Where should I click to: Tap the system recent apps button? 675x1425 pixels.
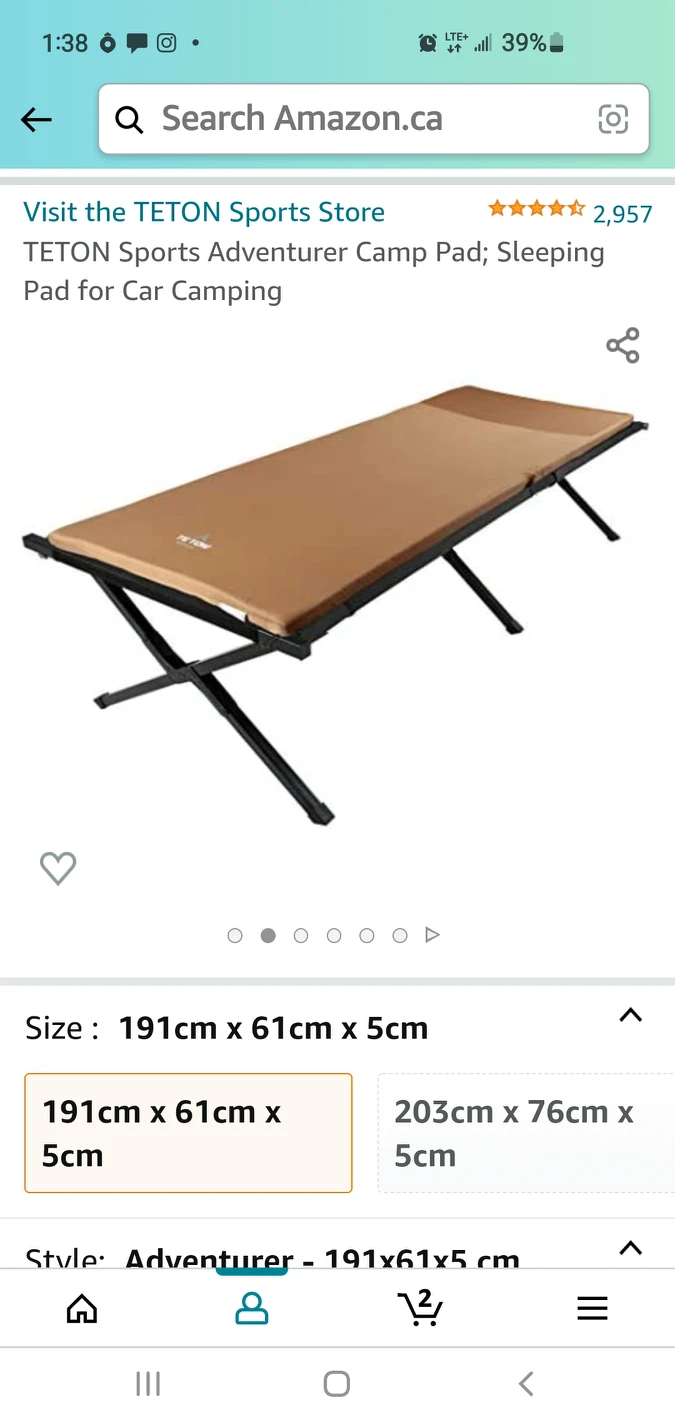pos(148,1384)
